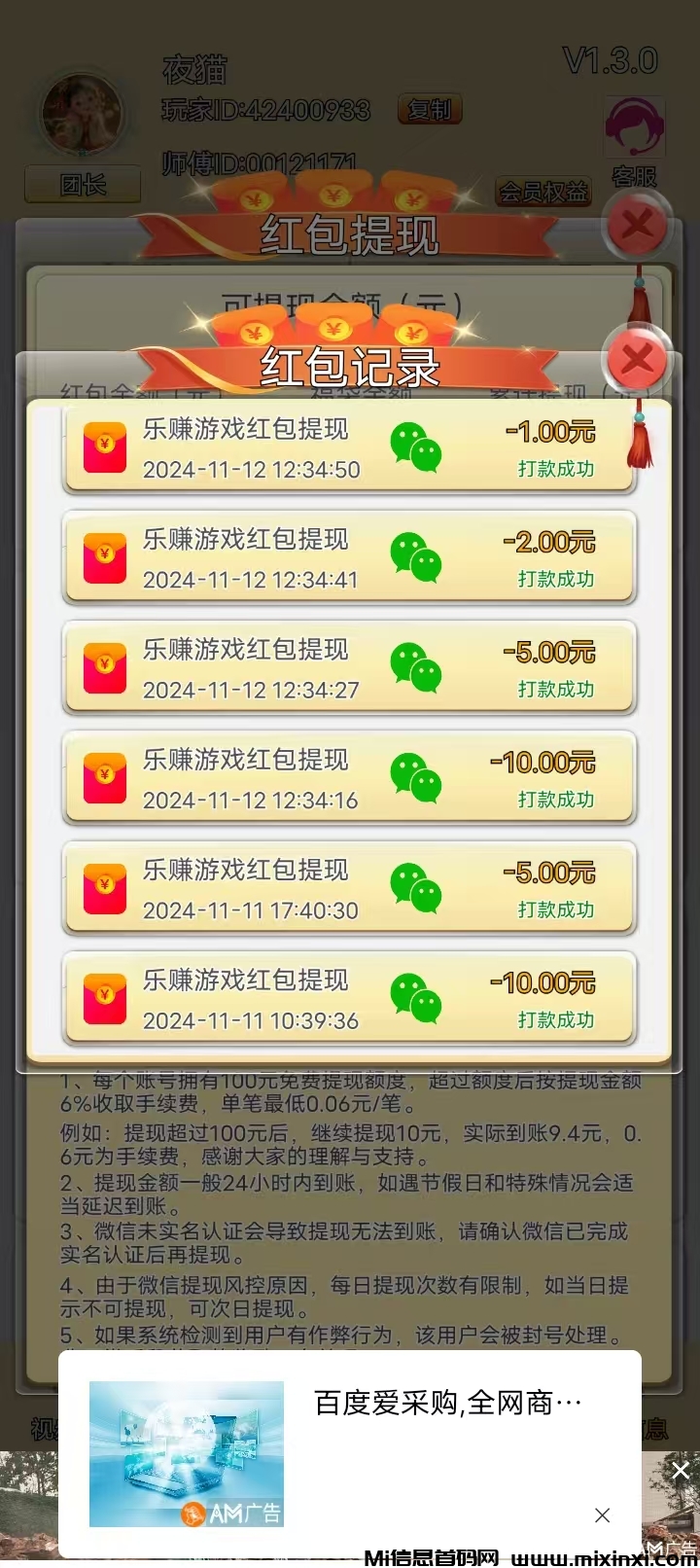The height and width of the screenshot is (1568, 700).
Task: Dismiss the bottom banner advertisement
Action: coord(602,1515)
